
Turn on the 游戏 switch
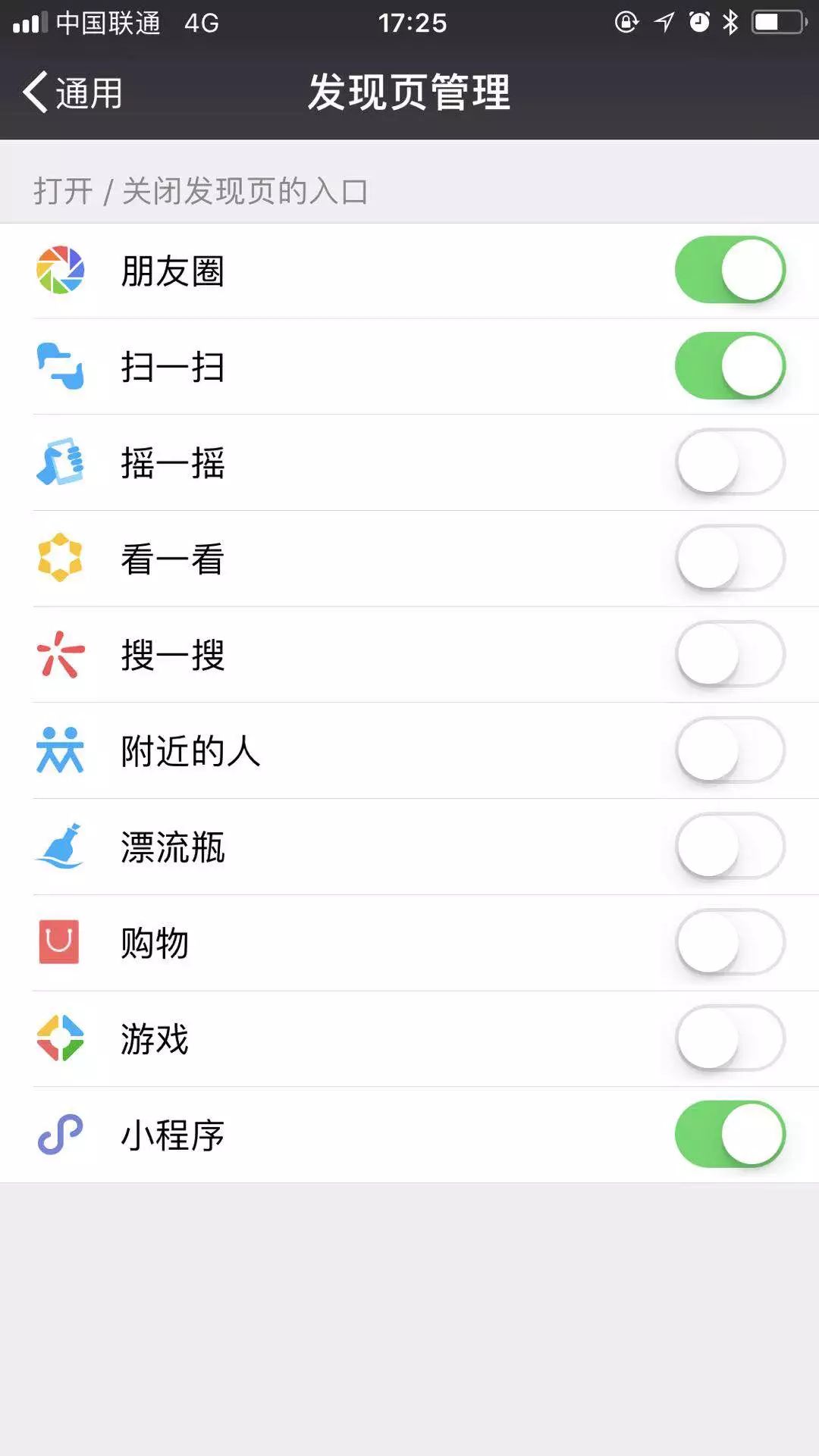pyautogui.click(x=730, y=1038)
